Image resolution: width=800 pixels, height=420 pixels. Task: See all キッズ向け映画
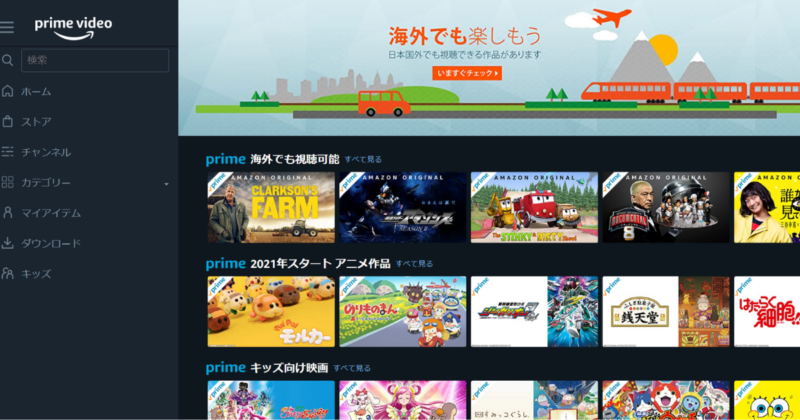point(352,368)
